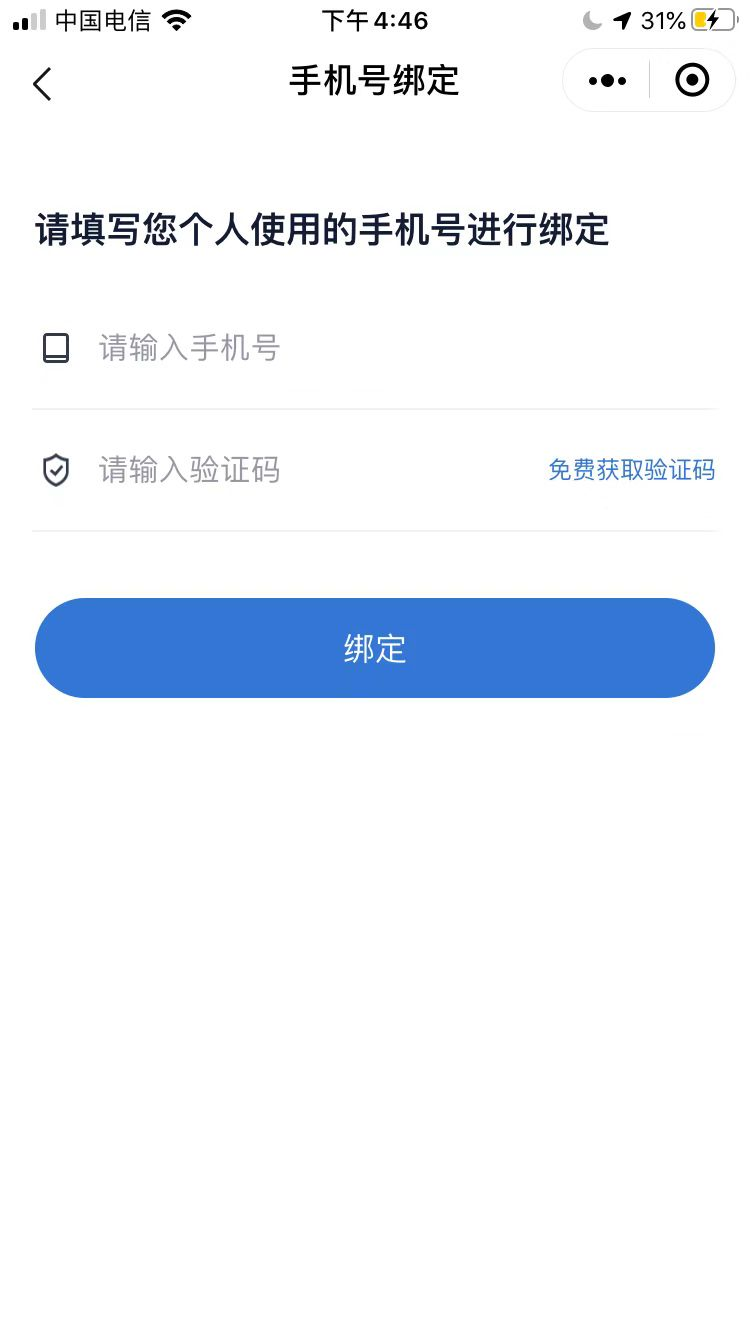Tap the blue 绑定 button

[x=375, y=648]
